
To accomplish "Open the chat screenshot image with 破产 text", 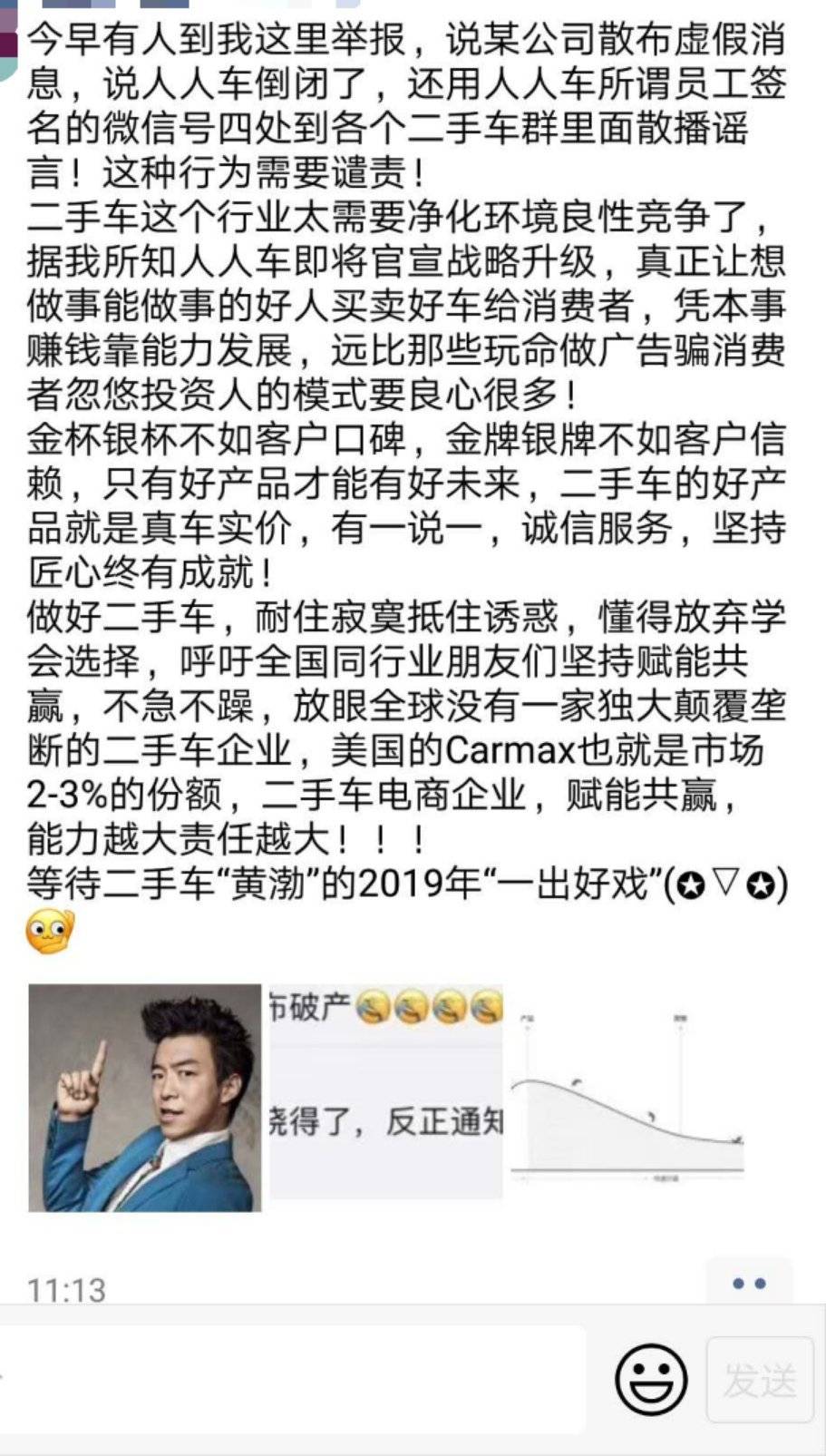I will pos(386,1093).
